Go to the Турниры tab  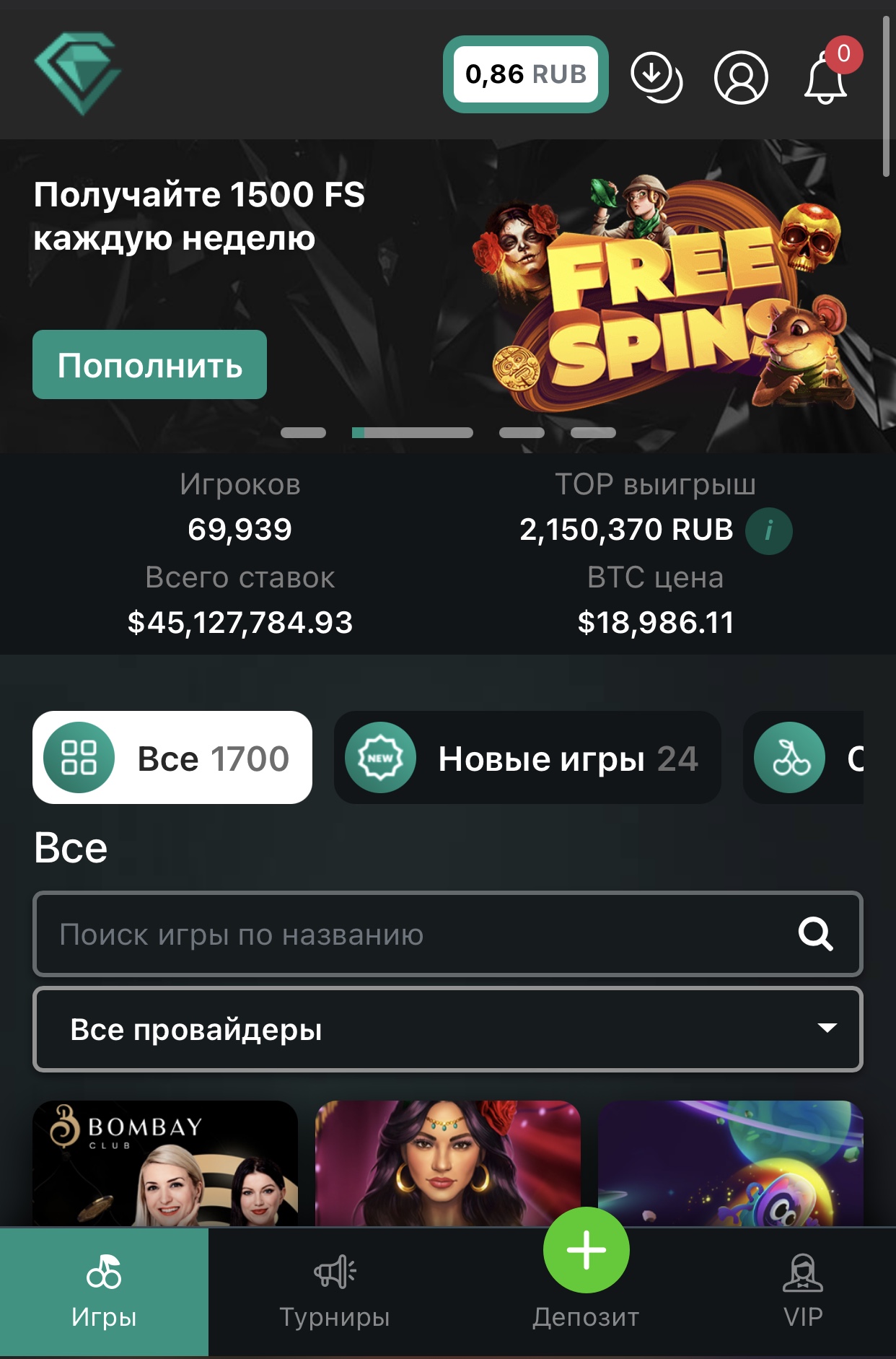click(x=334, y=1292)
